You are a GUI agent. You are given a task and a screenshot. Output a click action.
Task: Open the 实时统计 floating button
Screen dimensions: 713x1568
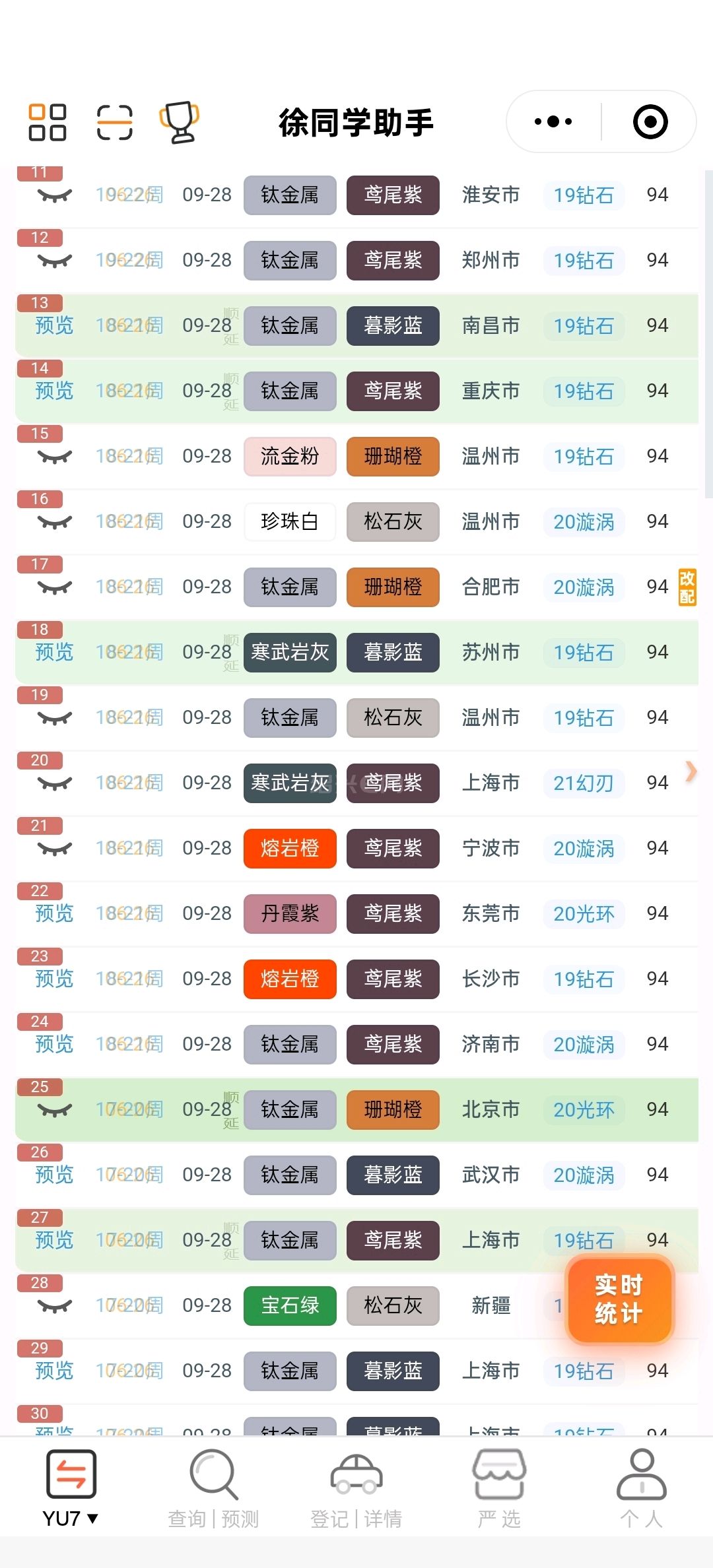(619, 1299)
